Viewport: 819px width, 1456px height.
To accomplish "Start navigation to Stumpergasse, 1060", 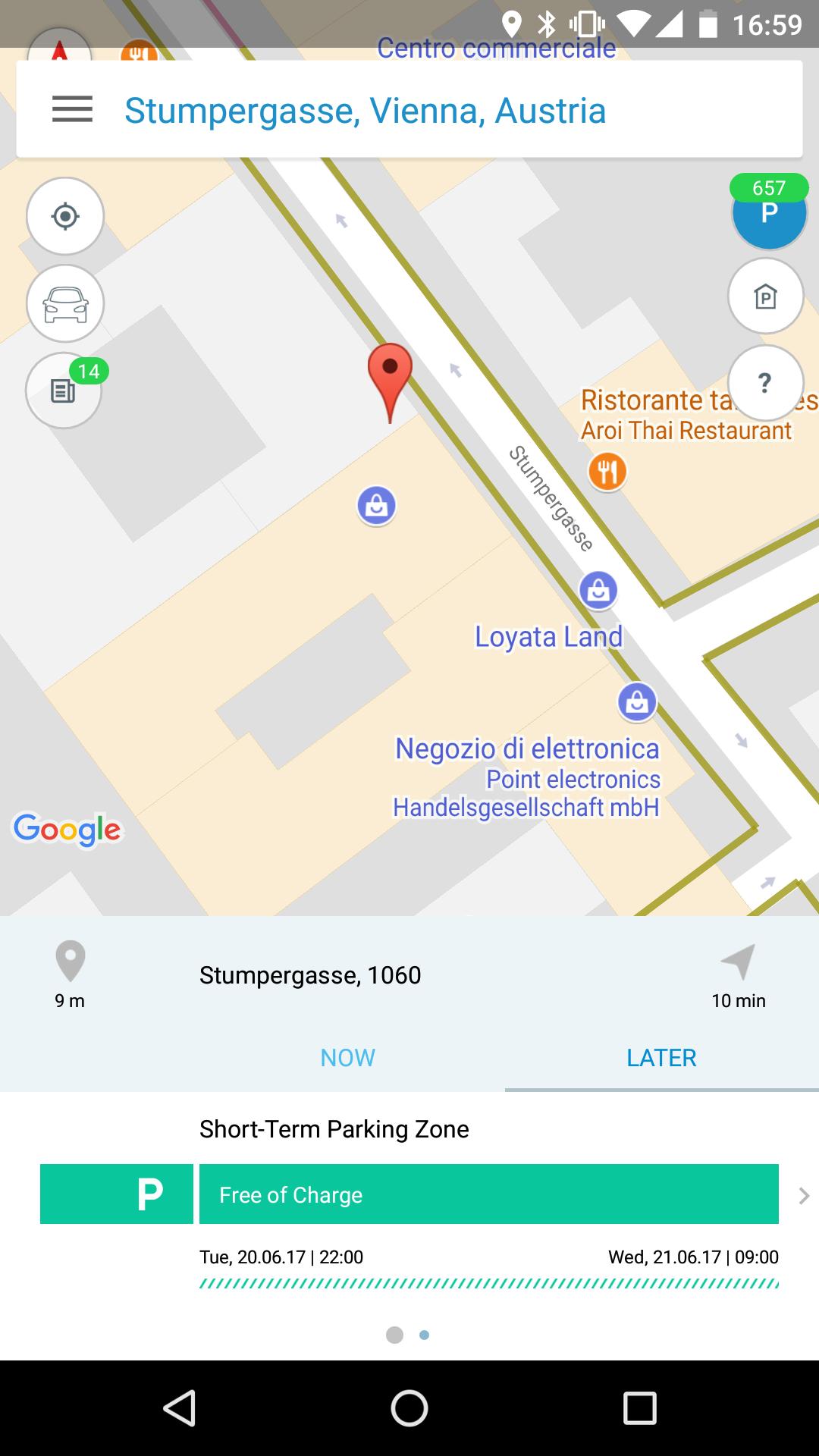I will coord(738,974).
